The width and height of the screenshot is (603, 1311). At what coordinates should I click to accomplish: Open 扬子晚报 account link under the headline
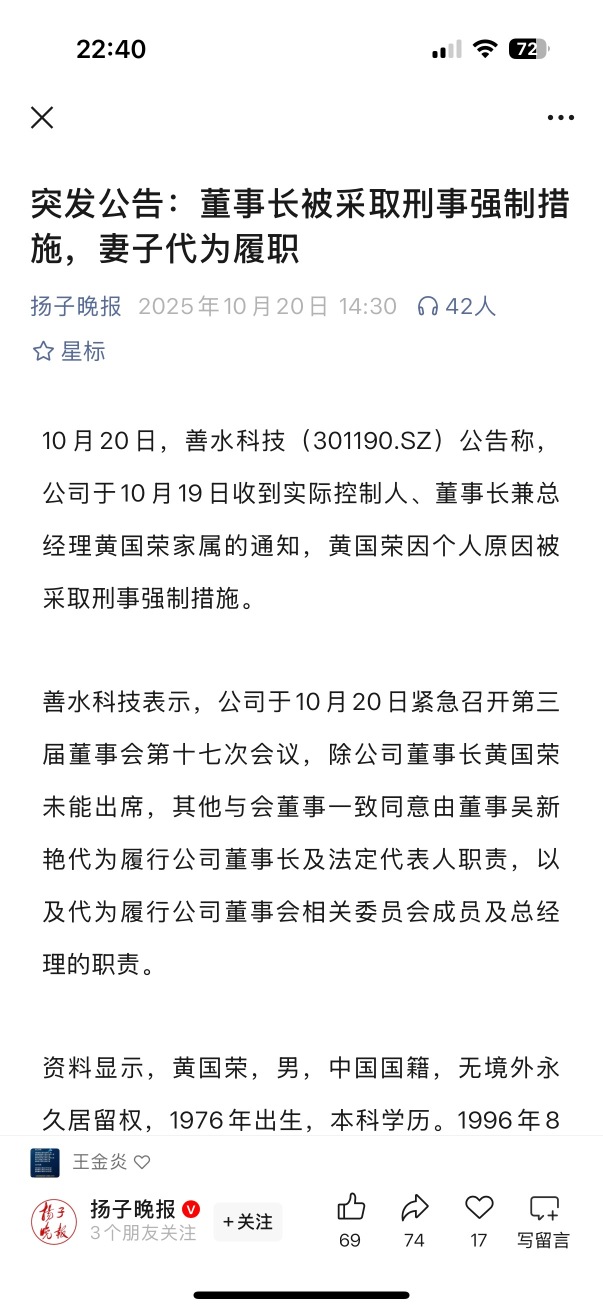pyautogui.click(x=76, y=306)
